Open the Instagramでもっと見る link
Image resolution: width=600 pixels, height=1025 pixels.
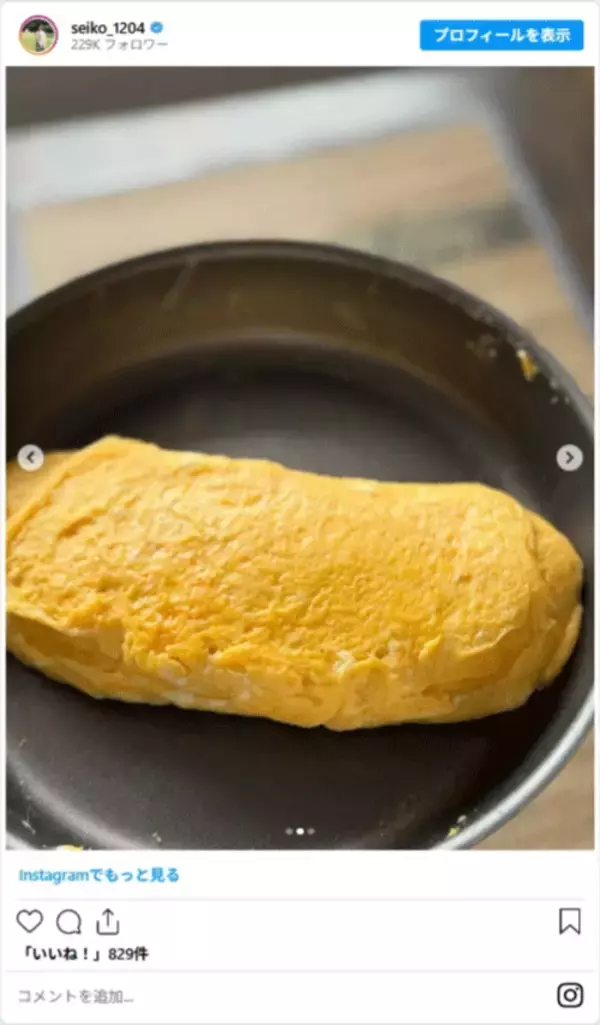pyautogui.click(x=99, y=875)
